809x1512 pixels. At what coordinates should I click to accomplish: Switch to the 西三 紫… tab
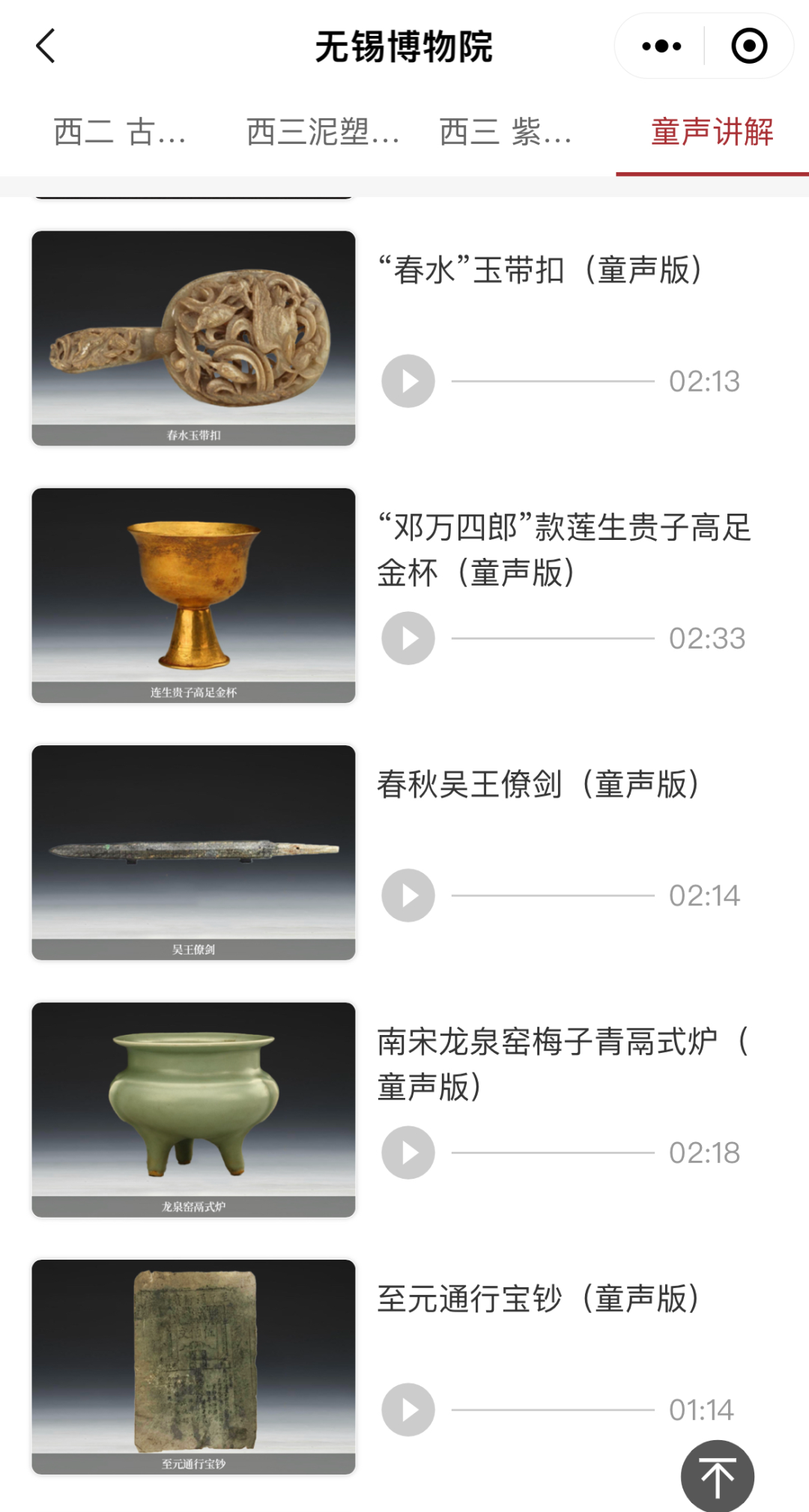(506, 133)
